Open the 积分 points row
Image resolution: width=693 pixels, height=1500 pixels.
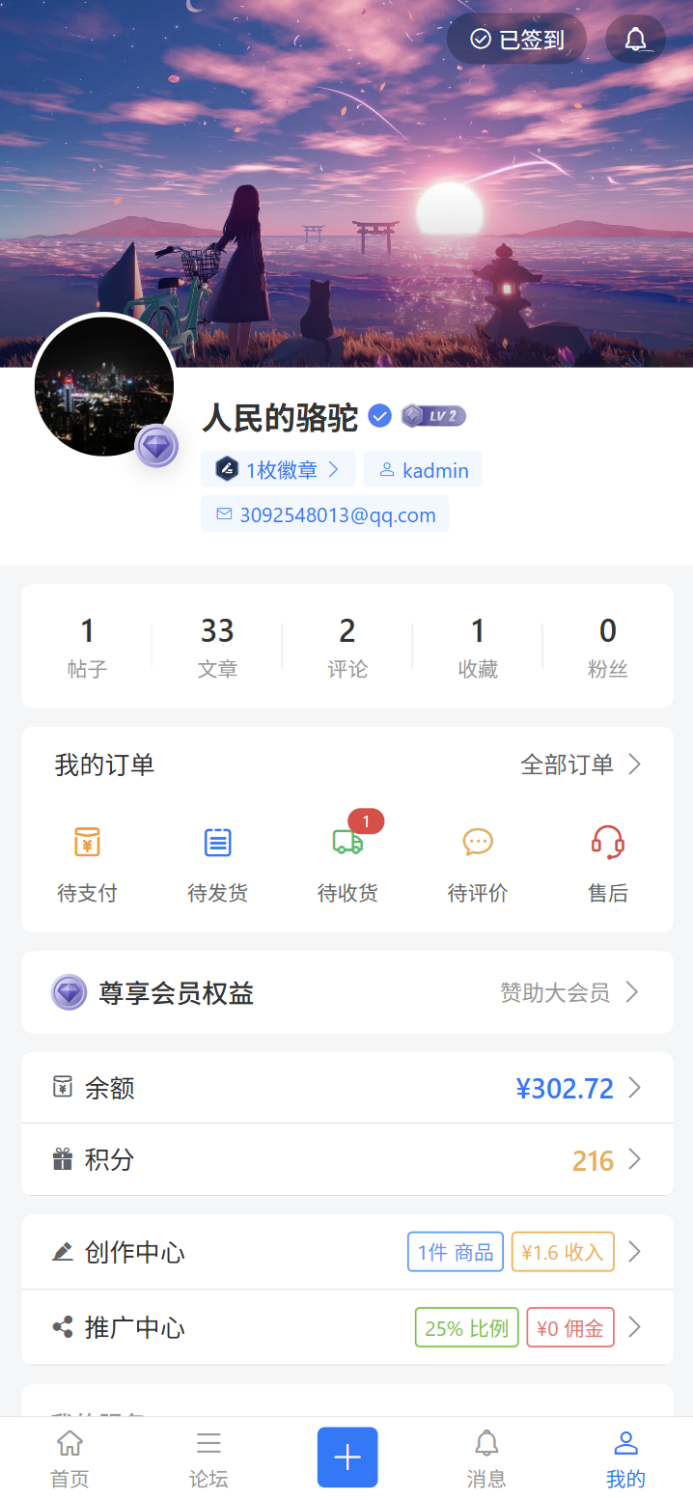[x=347, y=1160]
